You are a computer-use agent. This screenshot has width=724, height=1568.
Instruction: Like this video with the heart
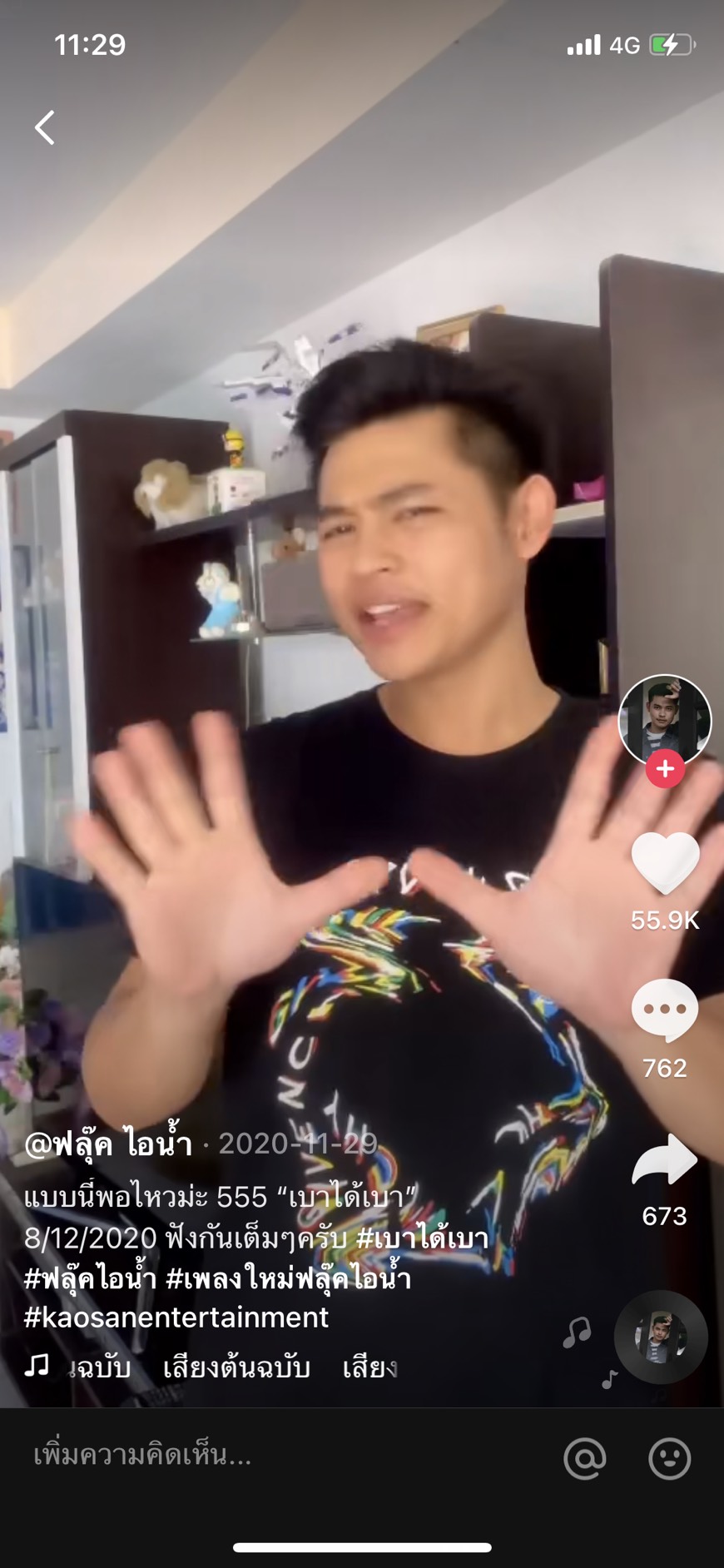(x=665, y=864)
